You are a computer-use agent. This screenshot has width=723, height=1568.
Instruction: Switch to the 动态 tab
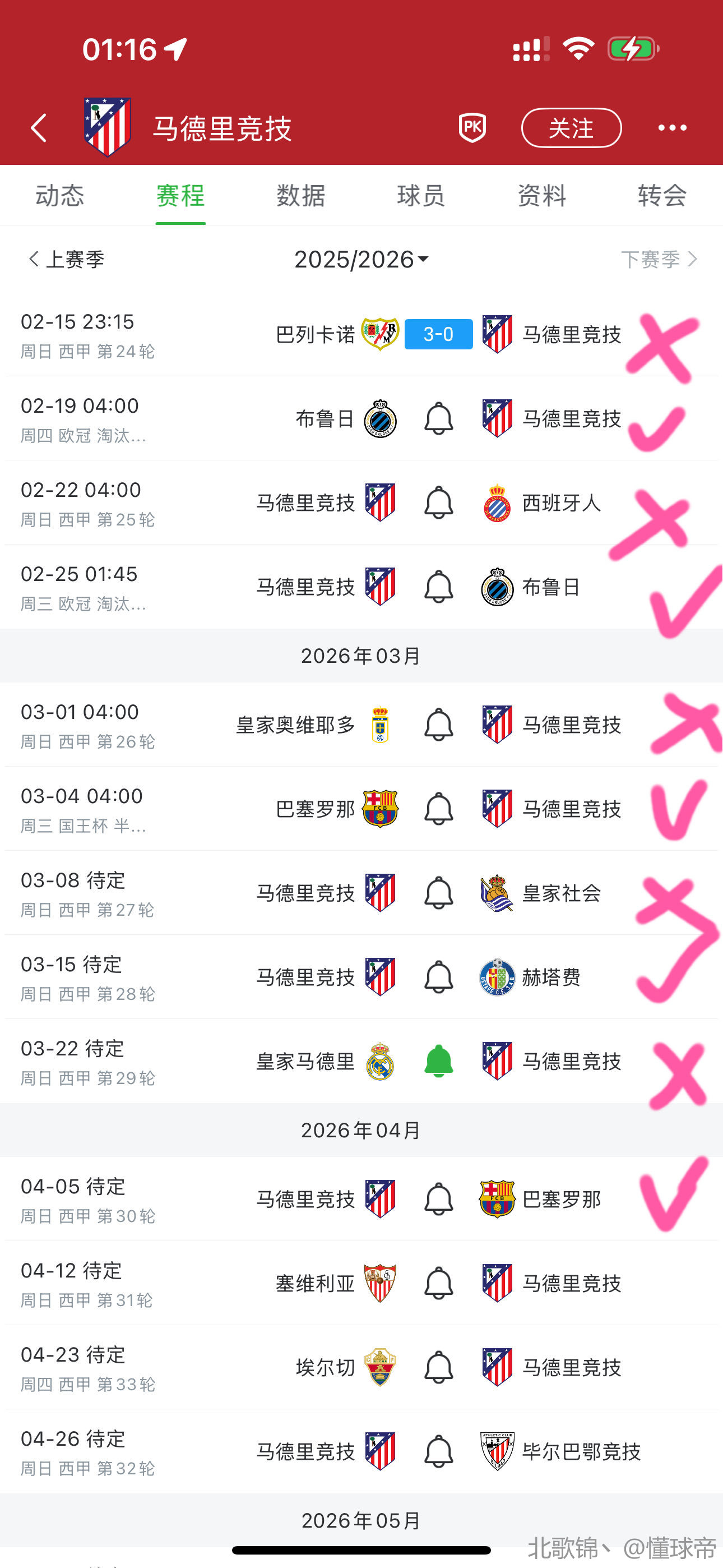[59, 196]
